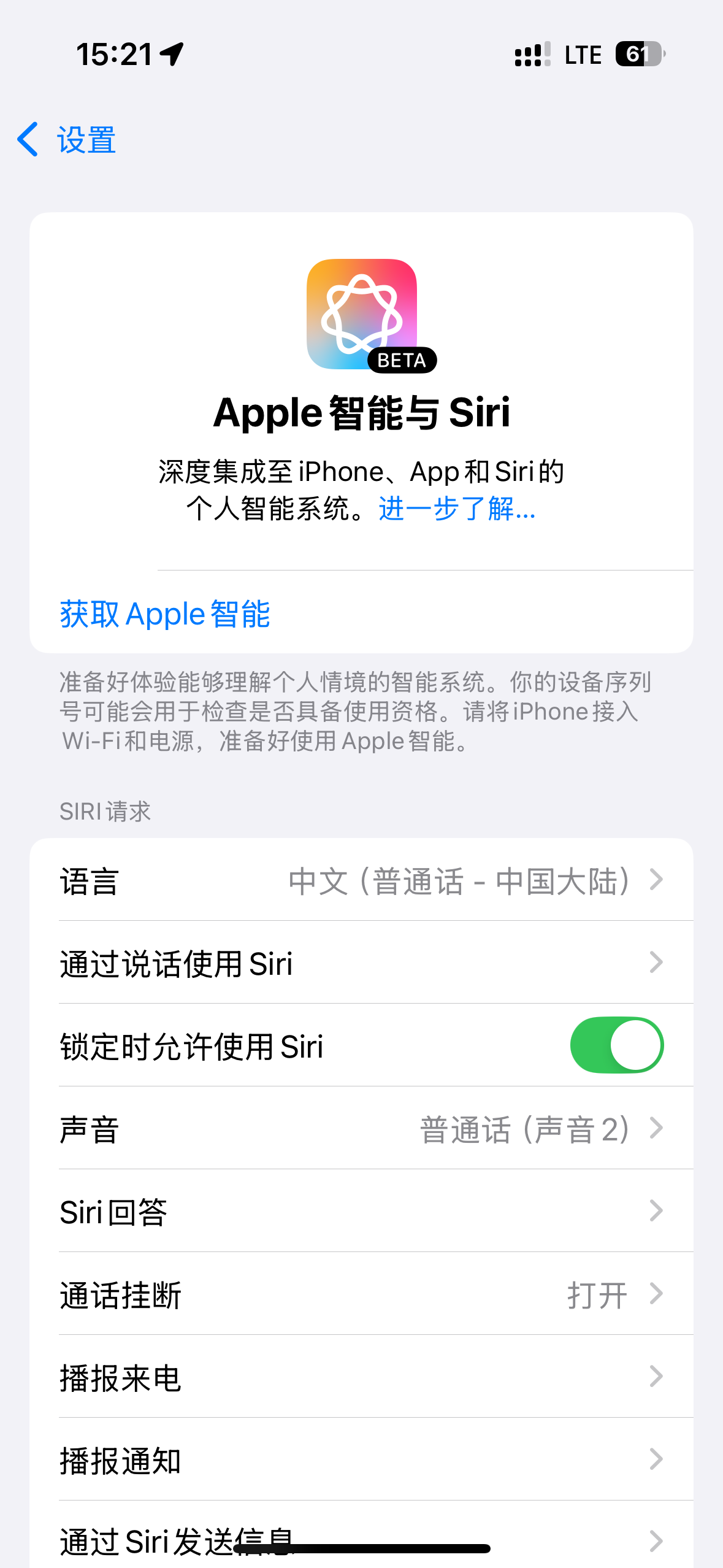Open 通过 Siri 发送信息

[x=361, y=1540]
